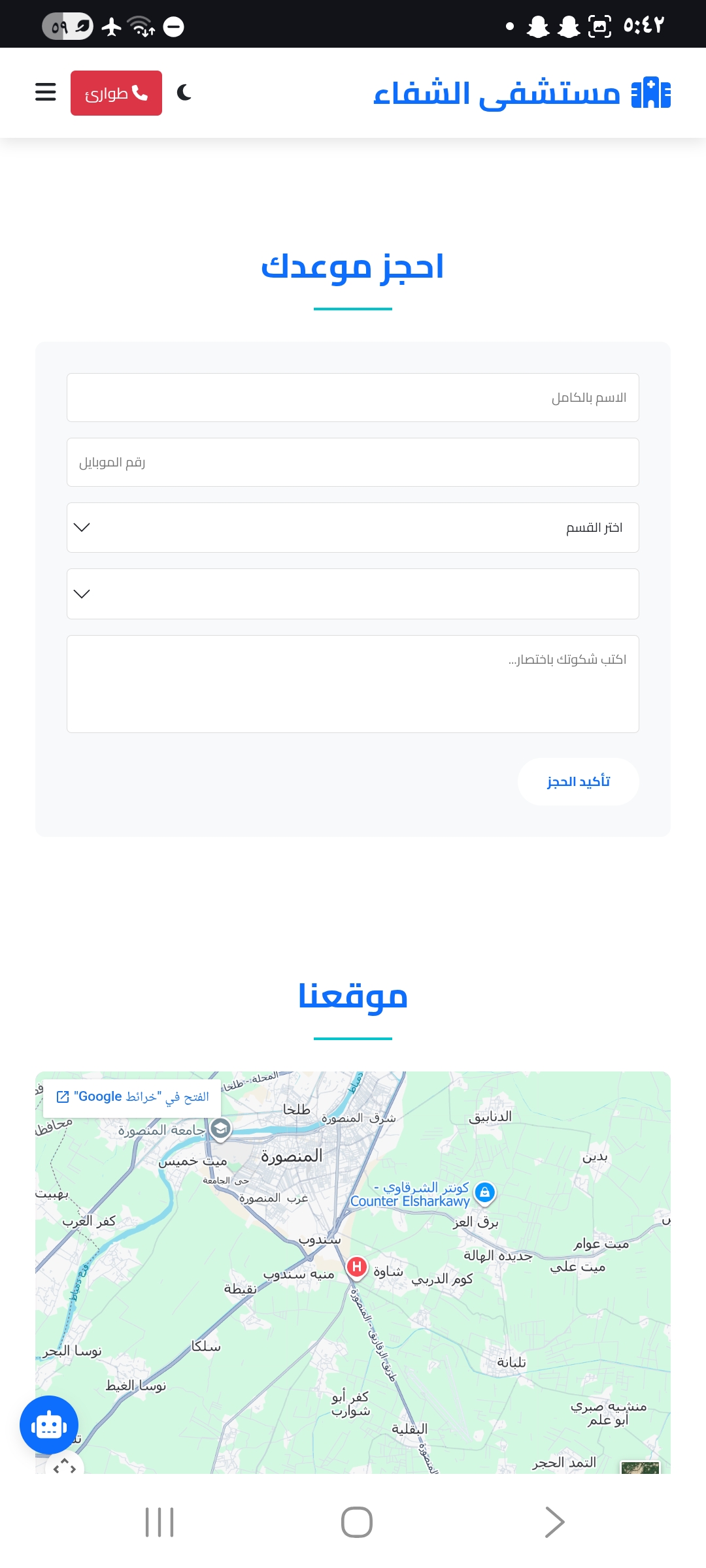The height and width of the screenshot is (1568, 706).
Task: Tap the مستشفى الشفاء site title
Action: click(x=522, y=93)
